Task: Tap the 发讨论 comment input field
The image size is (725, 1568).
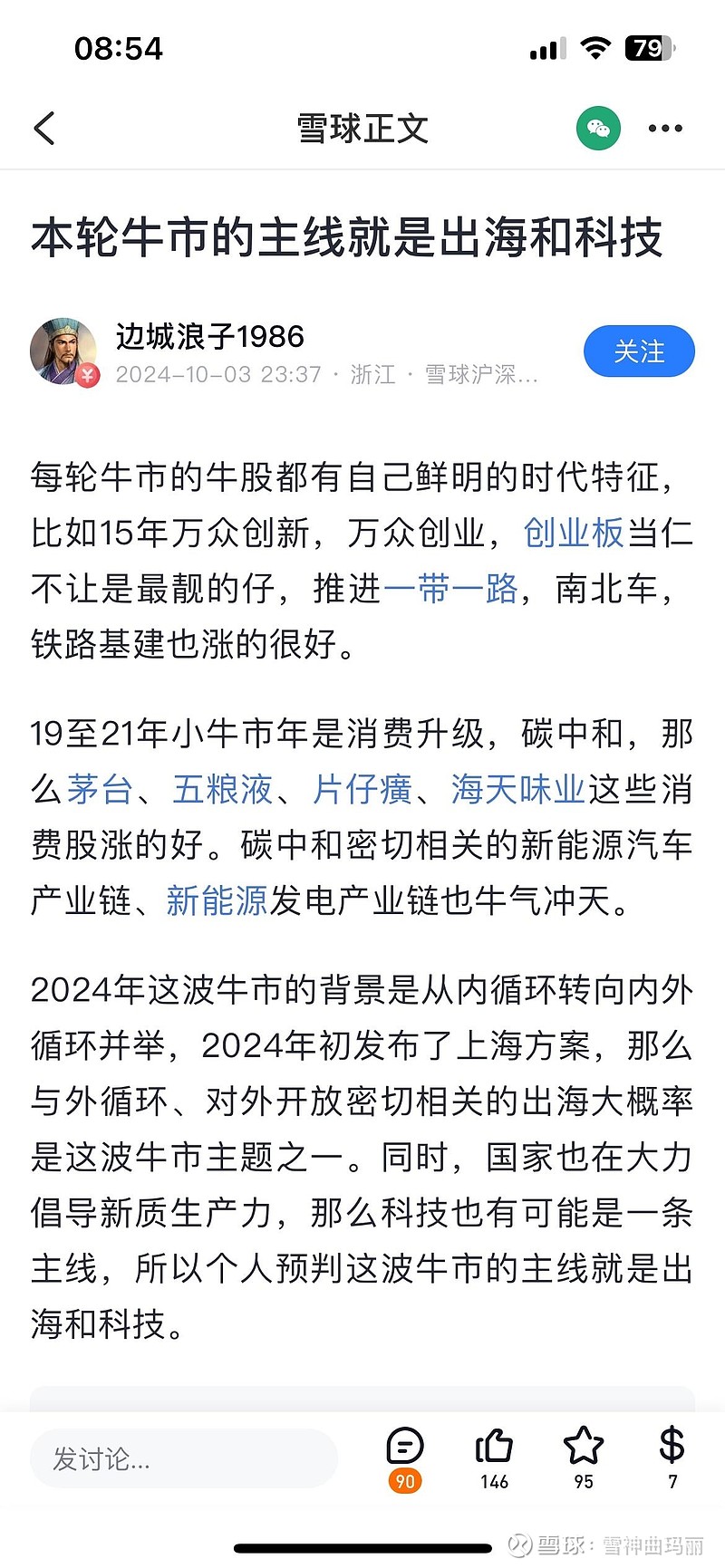Action: [181, 1457]
